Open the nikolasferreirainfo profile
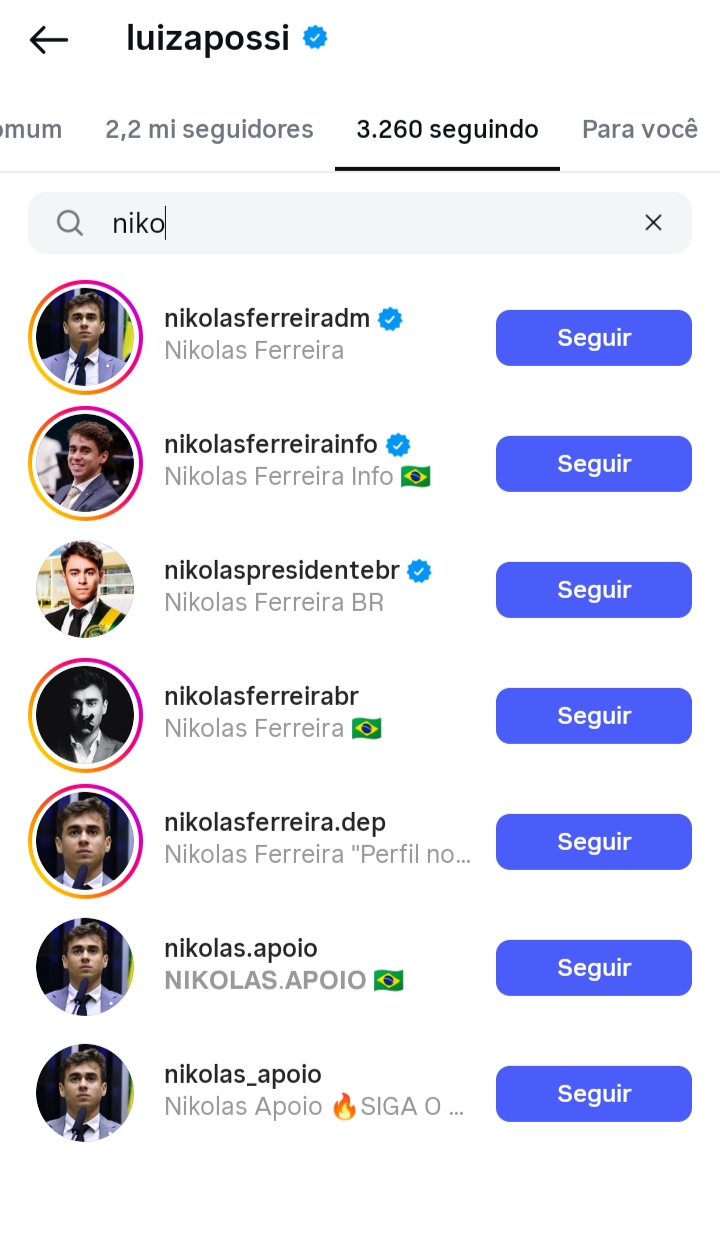Viewport: 720px width, 1251px height. coord(271,446)
